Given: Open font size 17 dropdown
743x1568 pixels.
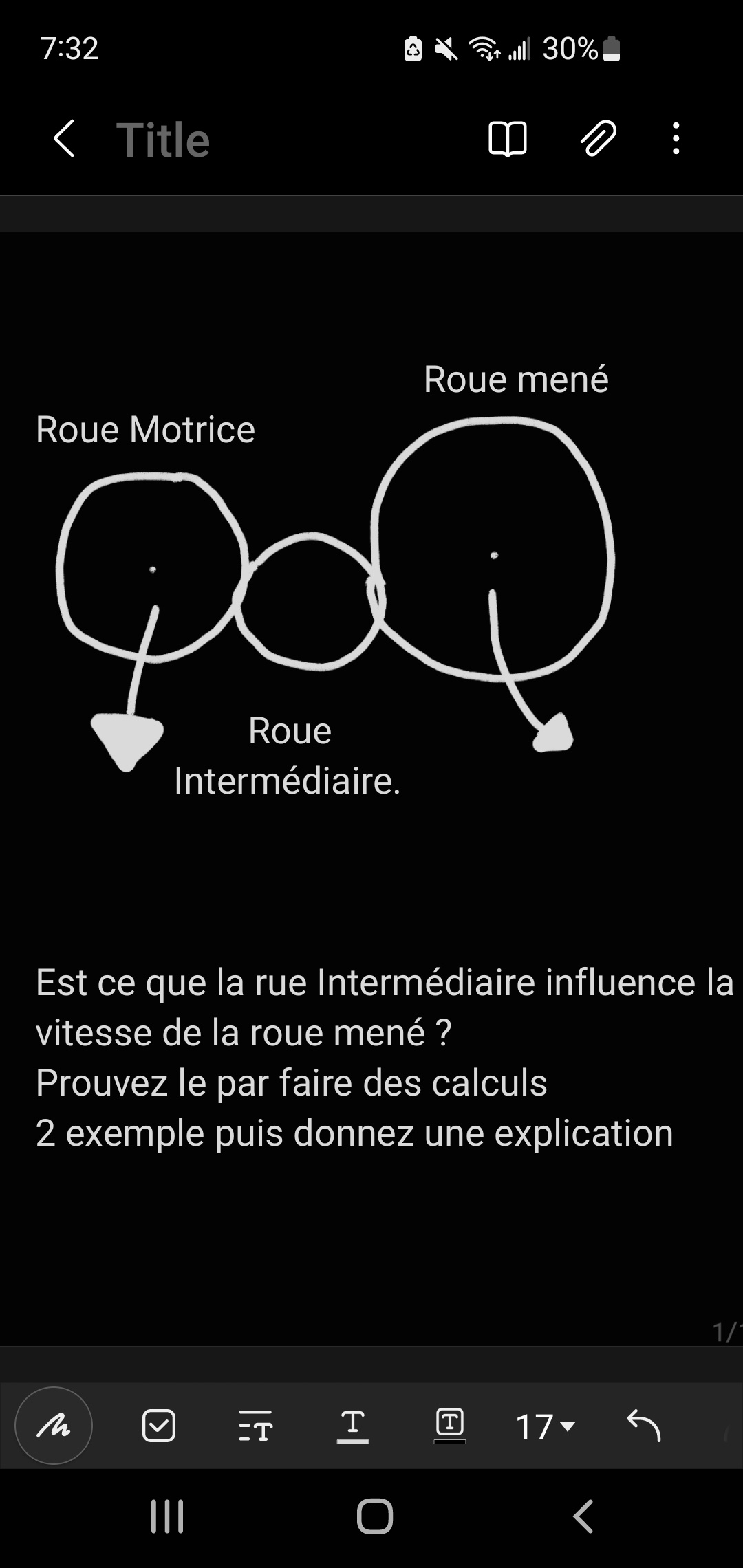Looking at the screenshot, I should pyautogui.click(x=545, y=1426).
